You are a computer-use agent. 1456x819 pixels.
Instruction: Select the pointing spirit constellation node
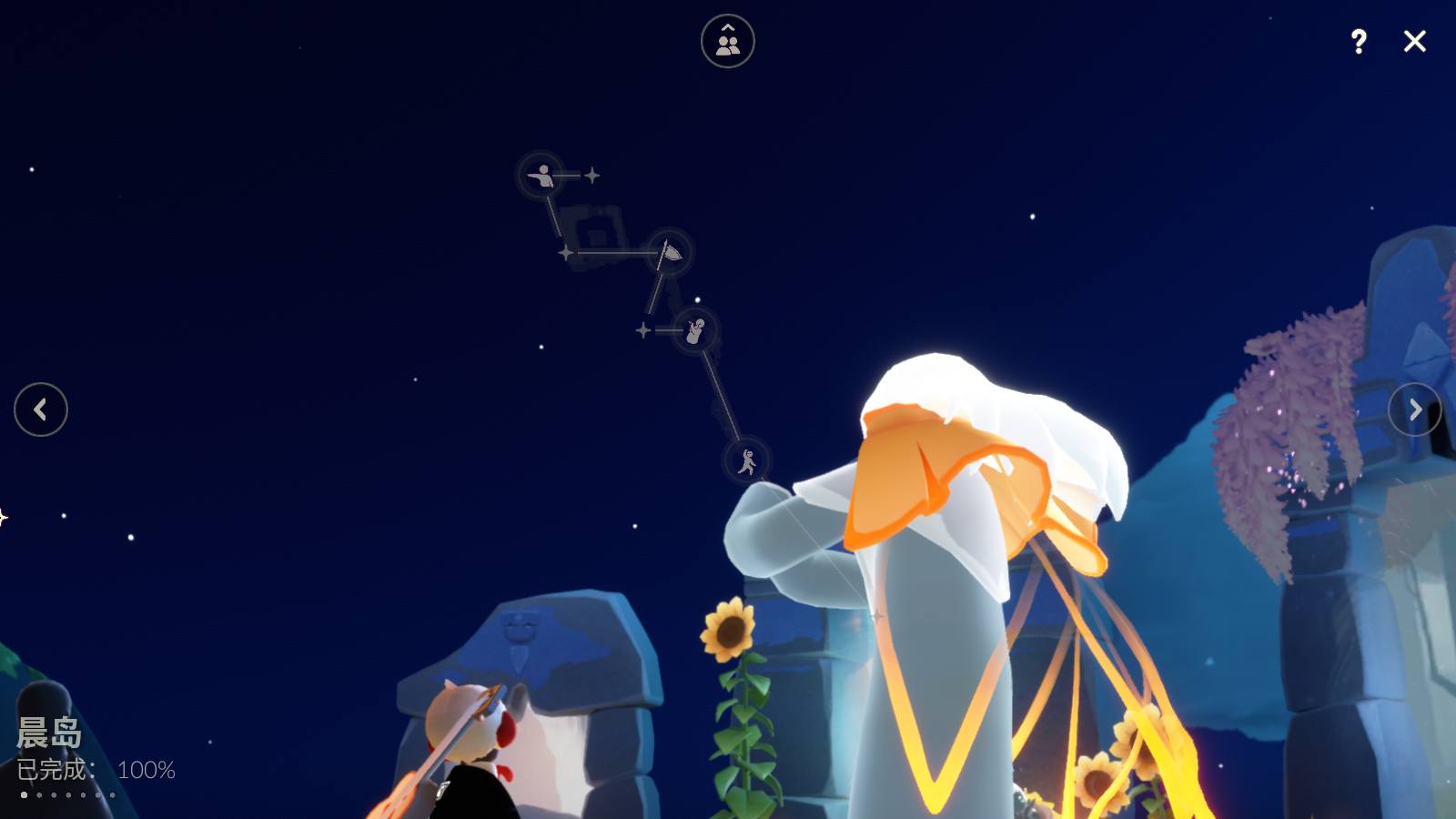541,175
